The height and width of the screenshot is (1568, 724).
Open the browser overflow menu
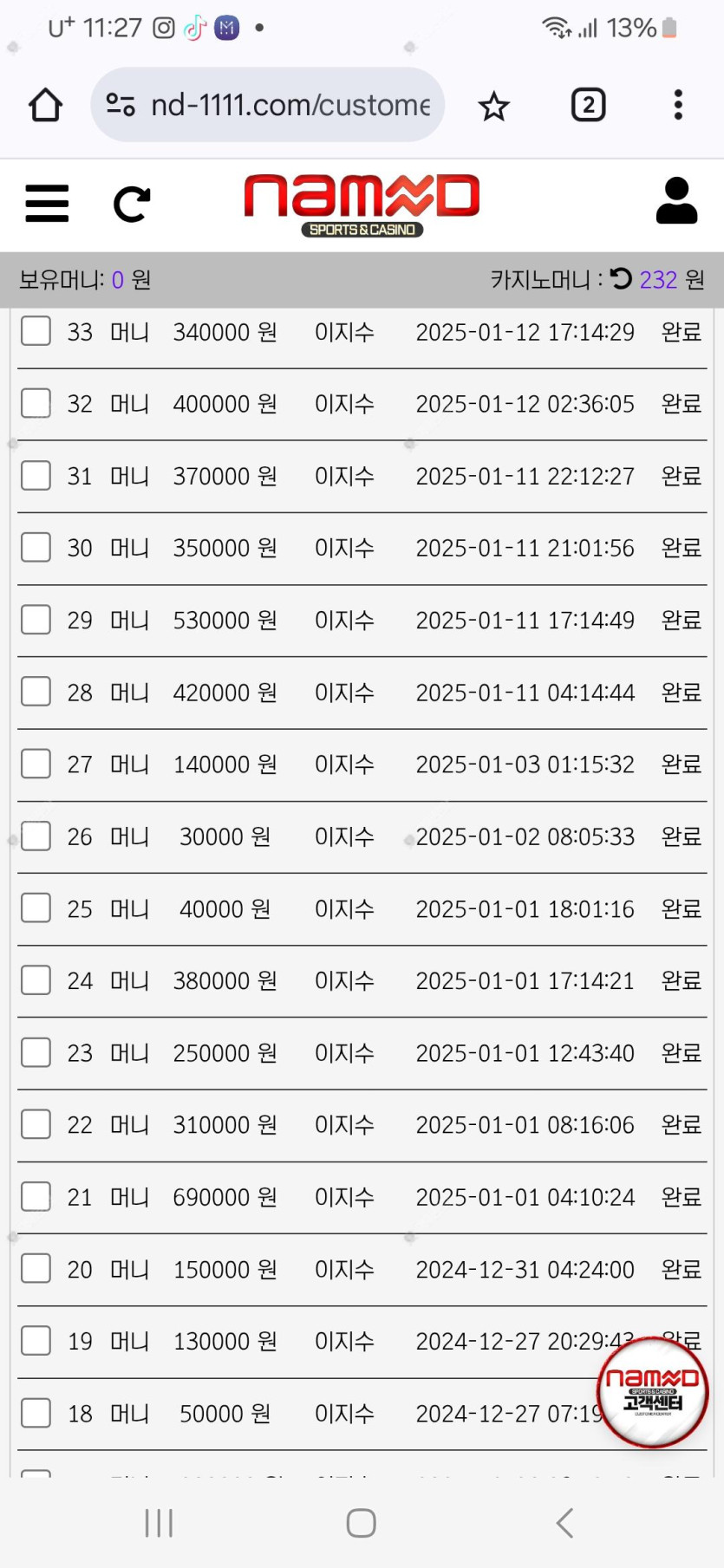(x=678, y=105)
